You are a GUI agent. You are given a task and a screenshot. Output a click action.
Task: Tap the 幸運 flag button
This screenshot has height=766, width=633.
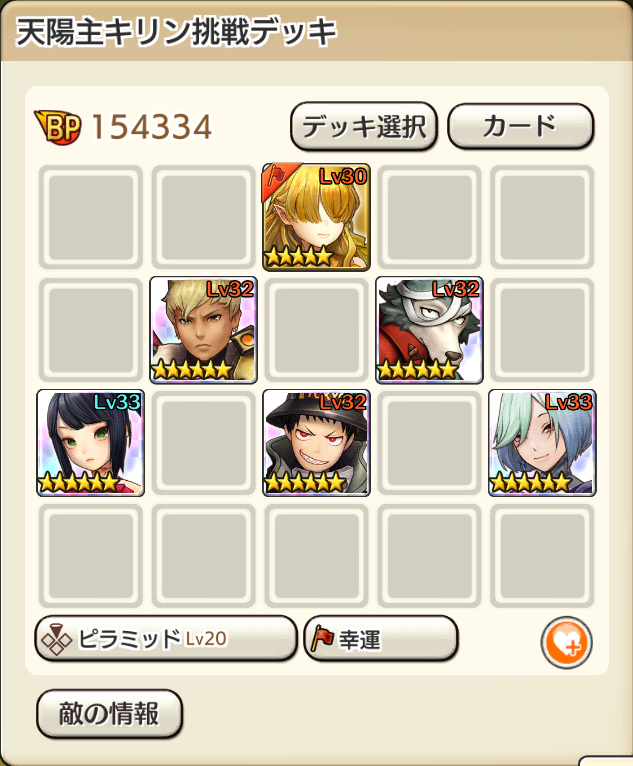click(380, 639)
